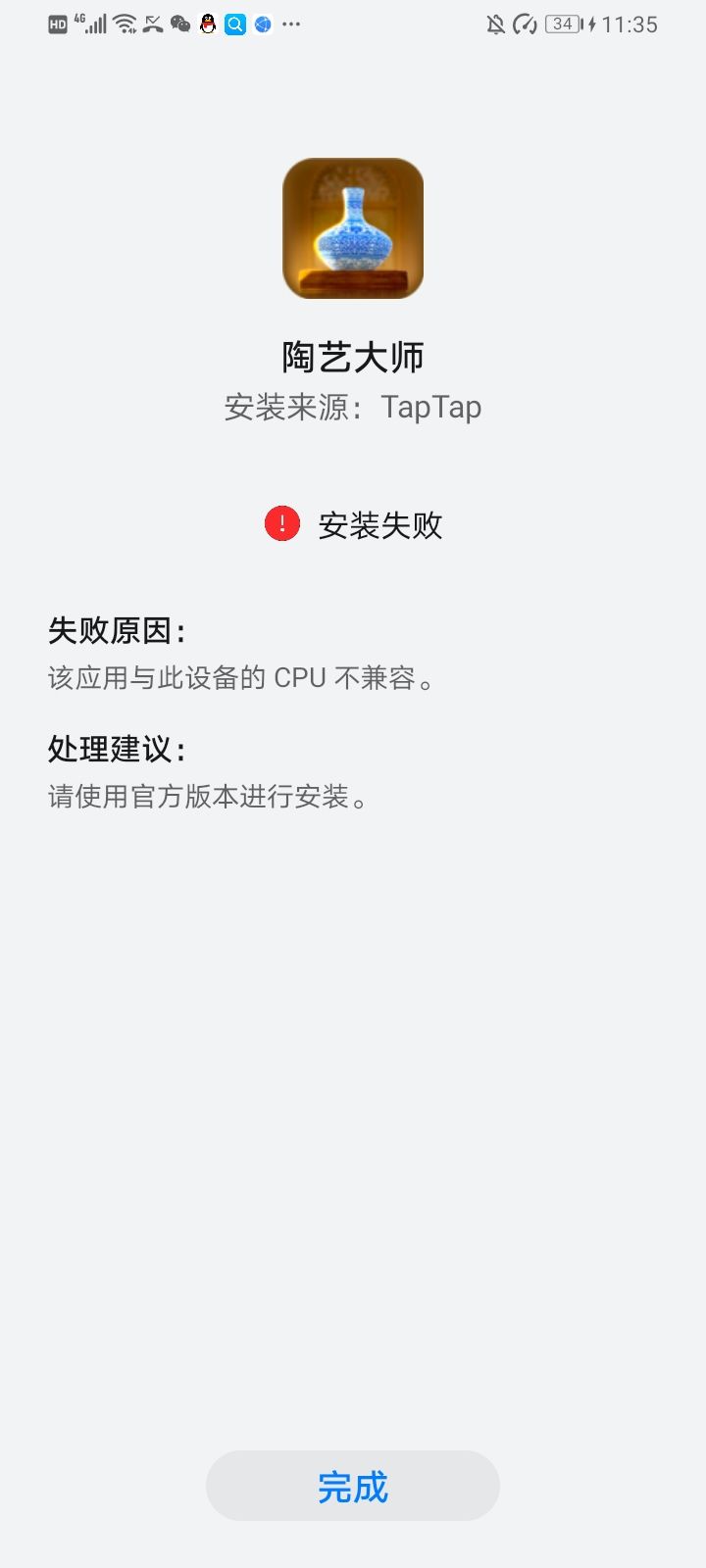Open the browser globe icon in status bar
706x1568 pixels.
[x=262, y=24]
